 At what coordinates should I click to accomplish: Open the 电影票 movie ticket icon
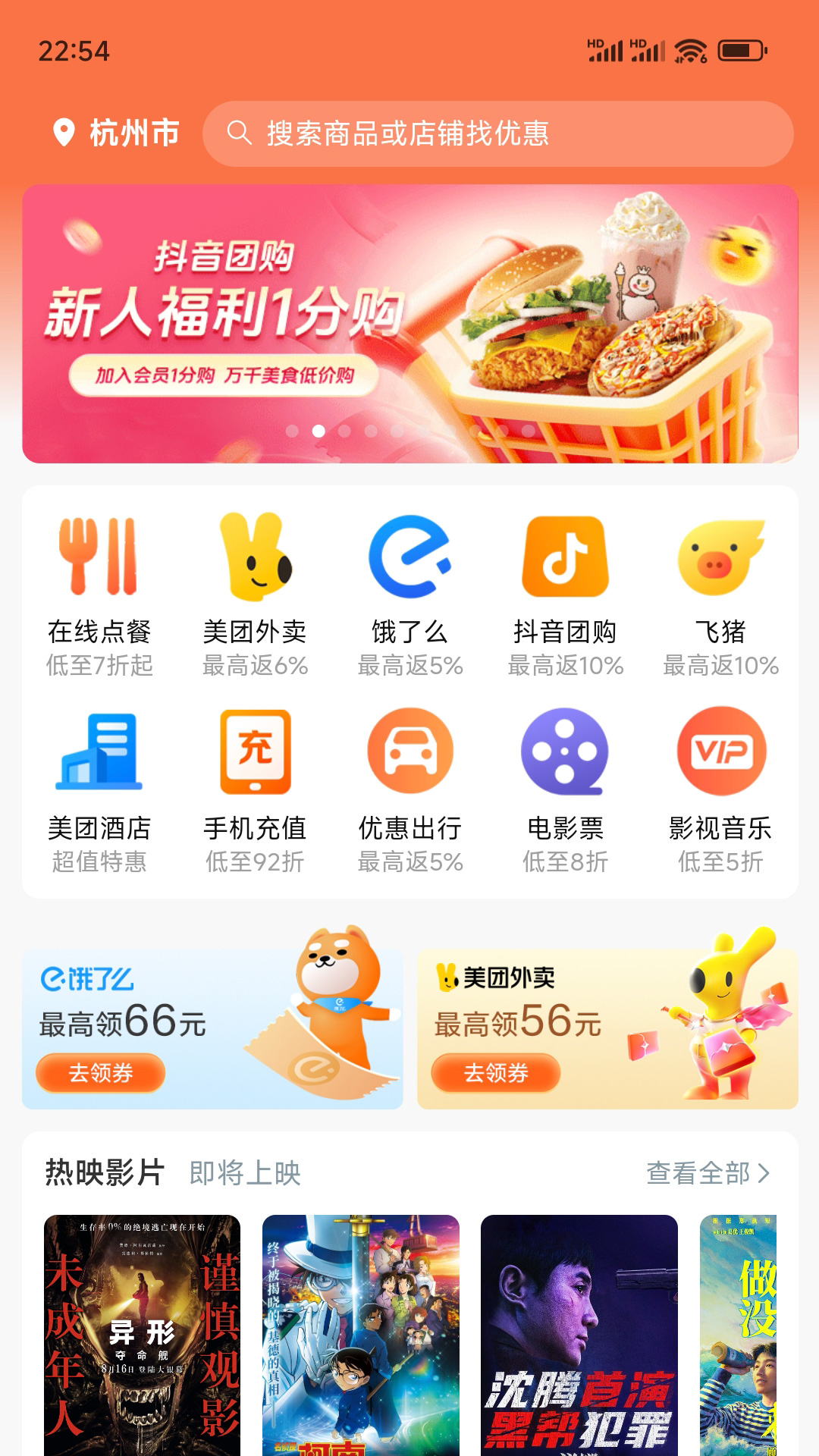[x=565, y=751]
